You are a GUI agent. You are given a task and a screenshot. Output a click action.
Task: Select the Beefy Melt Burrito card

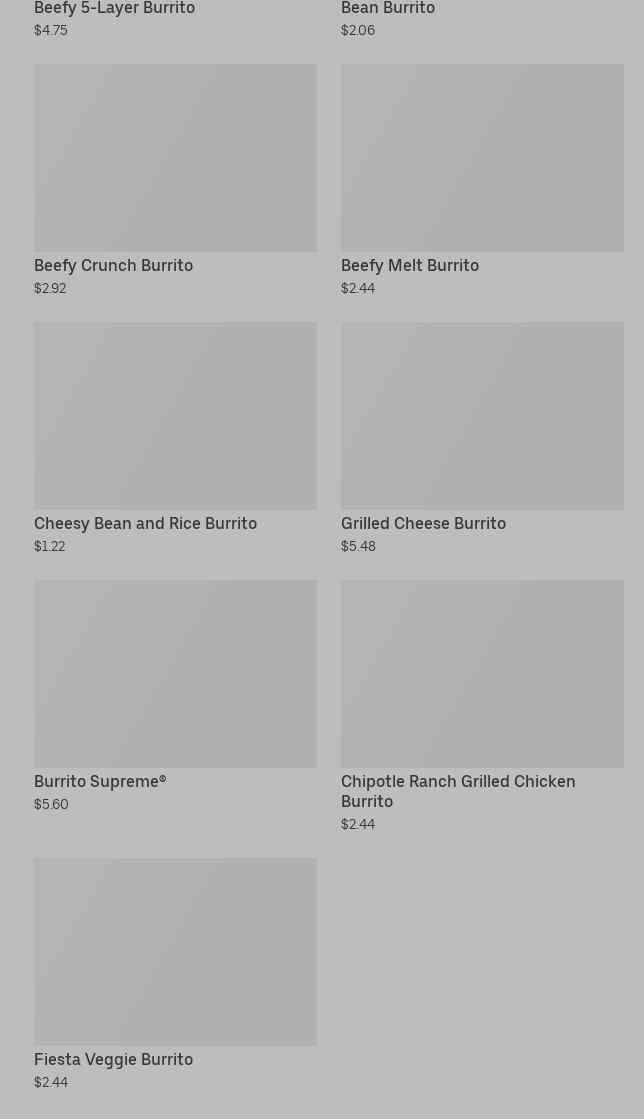click(482, 181)
